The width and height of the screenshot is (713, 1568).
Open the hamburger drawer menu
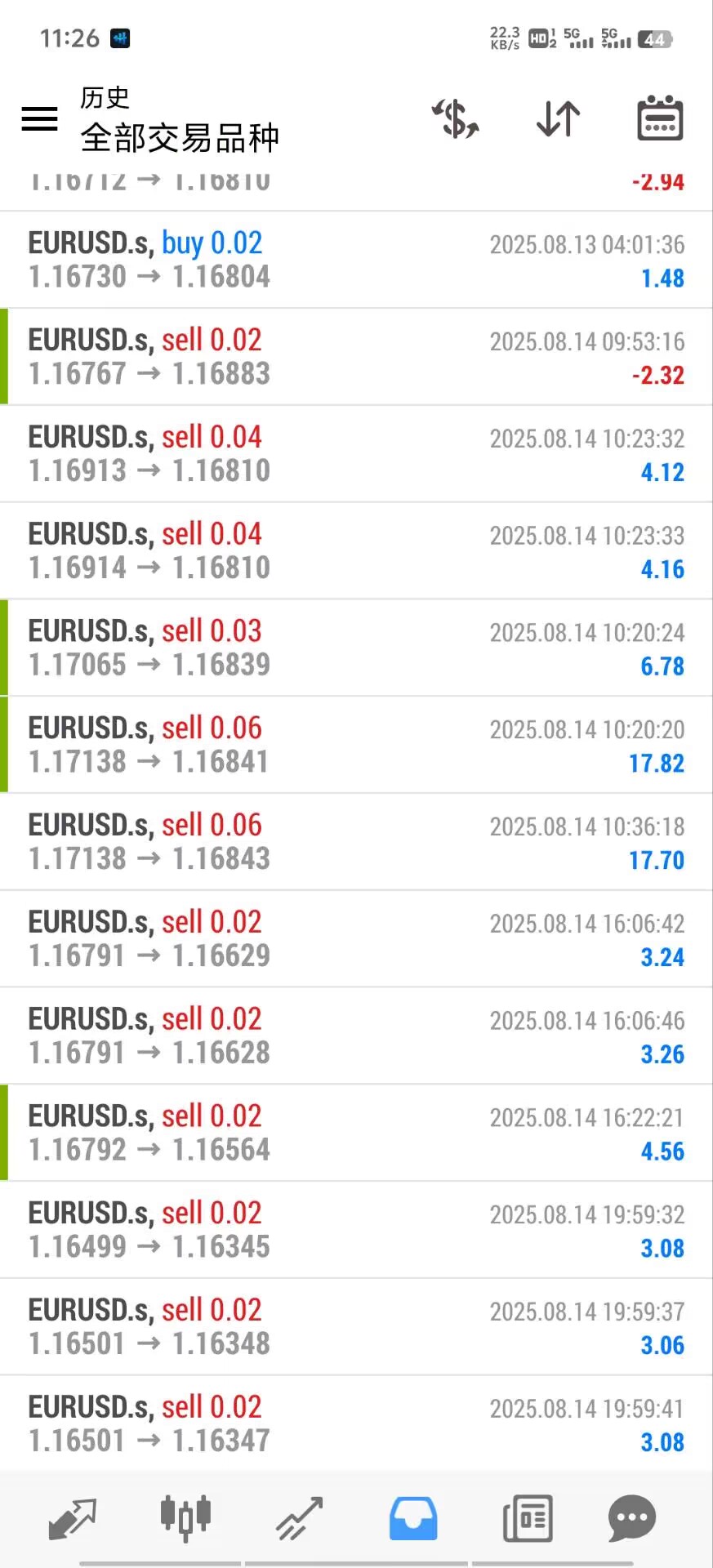coord(39,119)
